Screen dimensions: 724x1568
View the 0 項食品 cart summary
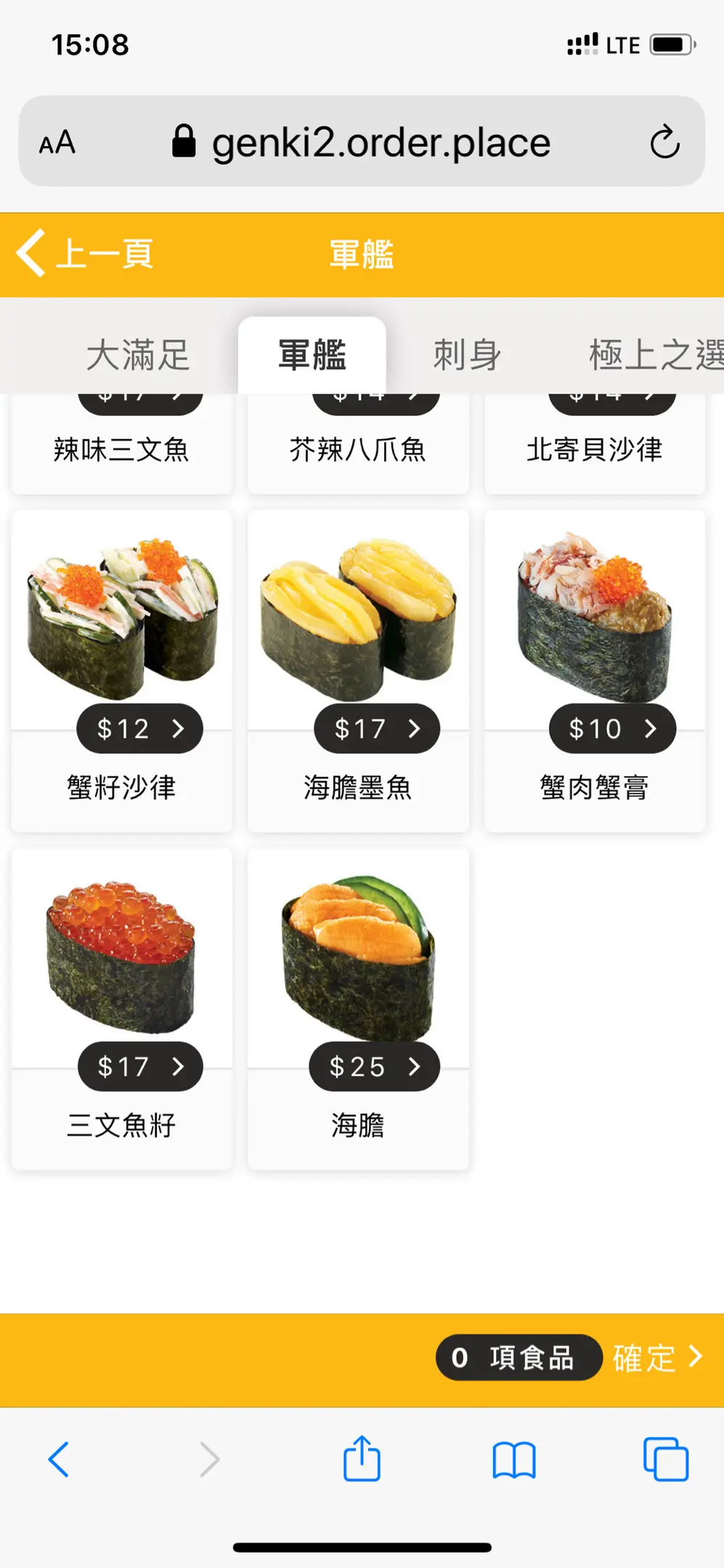point(518,1357)
